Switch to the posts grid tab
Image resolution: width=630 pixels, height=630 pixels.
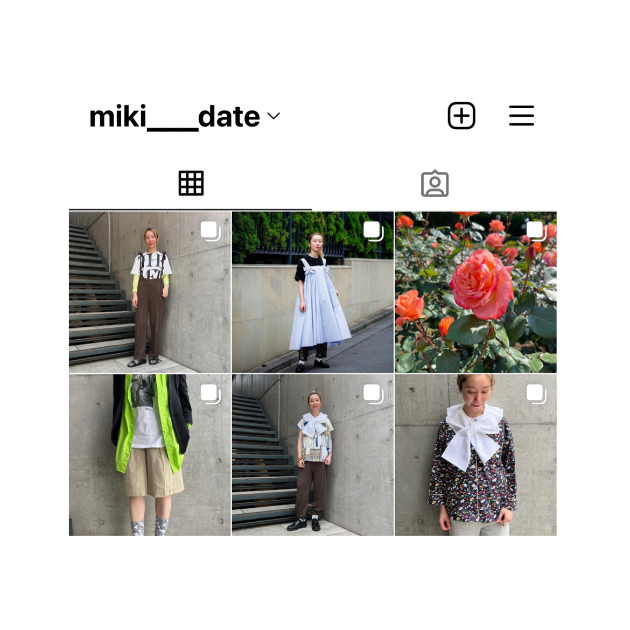click(191, 183)
